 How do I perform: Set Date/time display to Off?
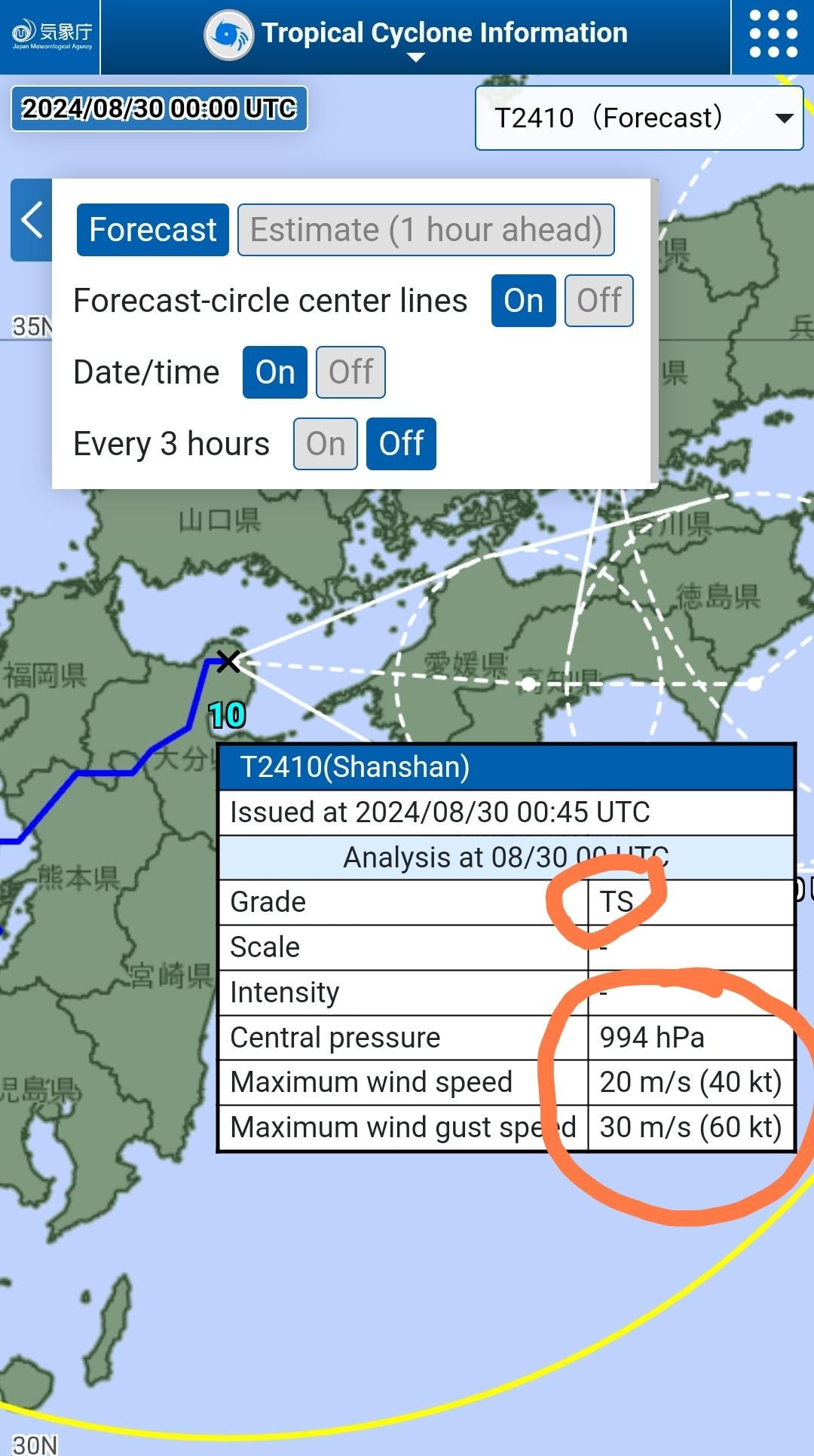(350, 372)
